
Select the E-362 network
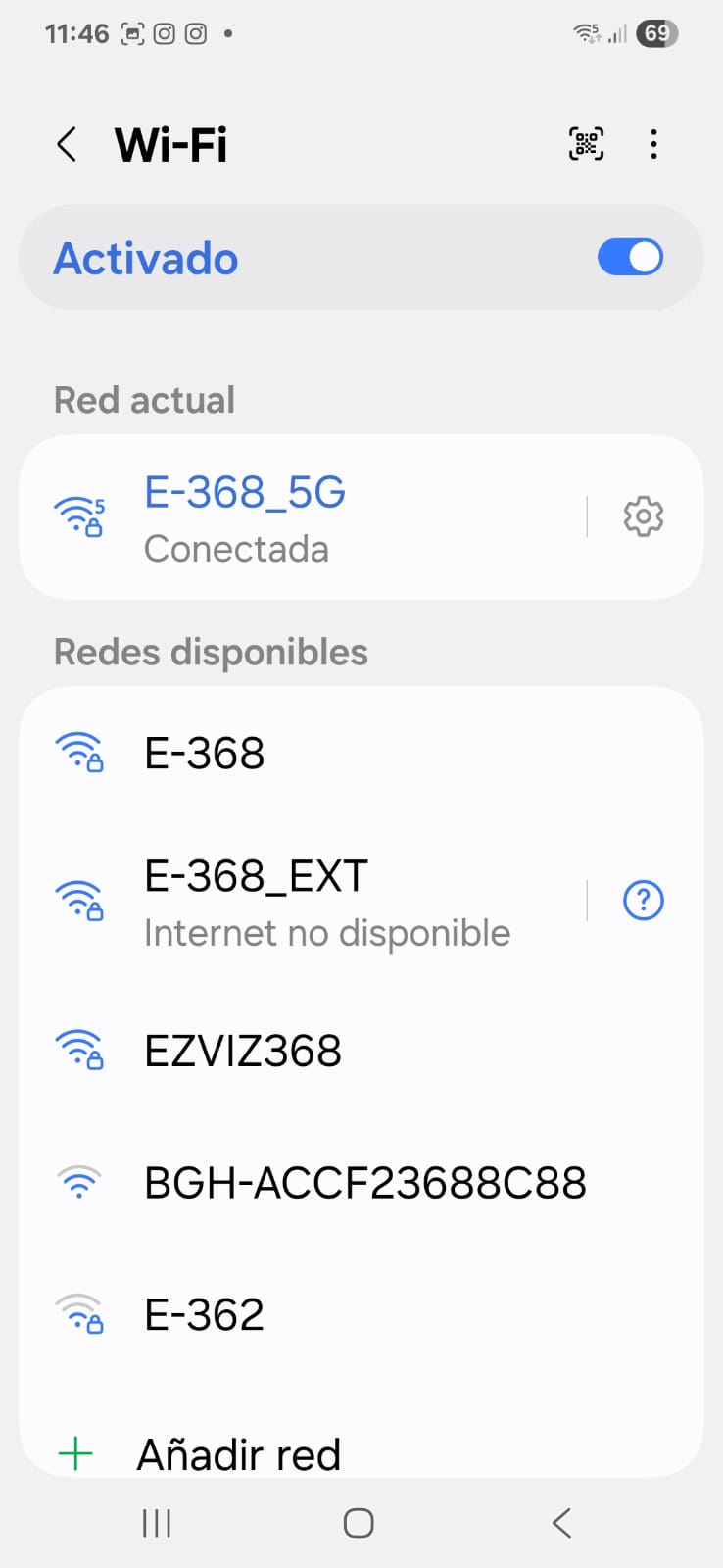pos(294,1314)
